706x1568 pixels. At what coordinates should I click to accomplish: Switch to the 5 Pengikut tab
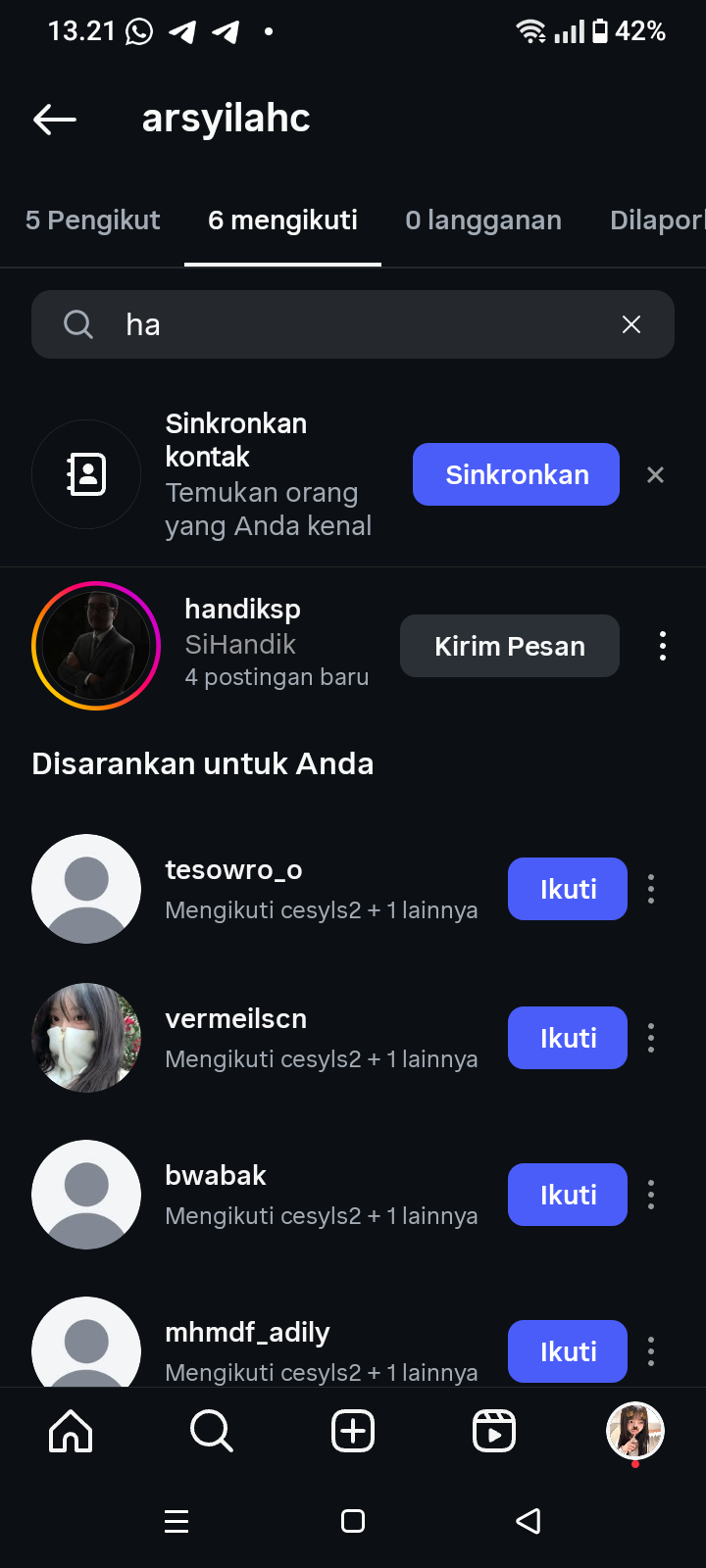click(92, 220)
